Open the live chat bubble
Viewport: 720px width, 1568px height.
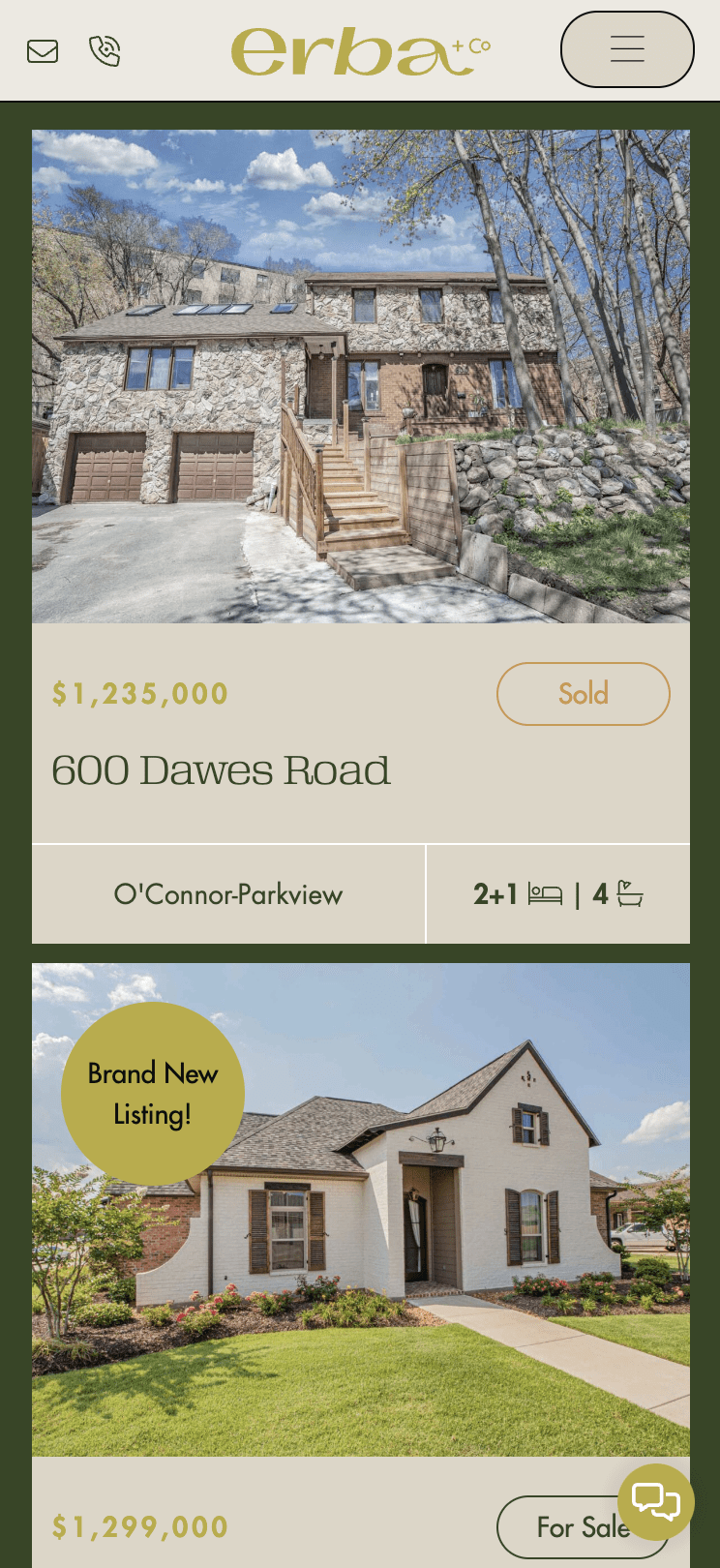click(655, 1502)
